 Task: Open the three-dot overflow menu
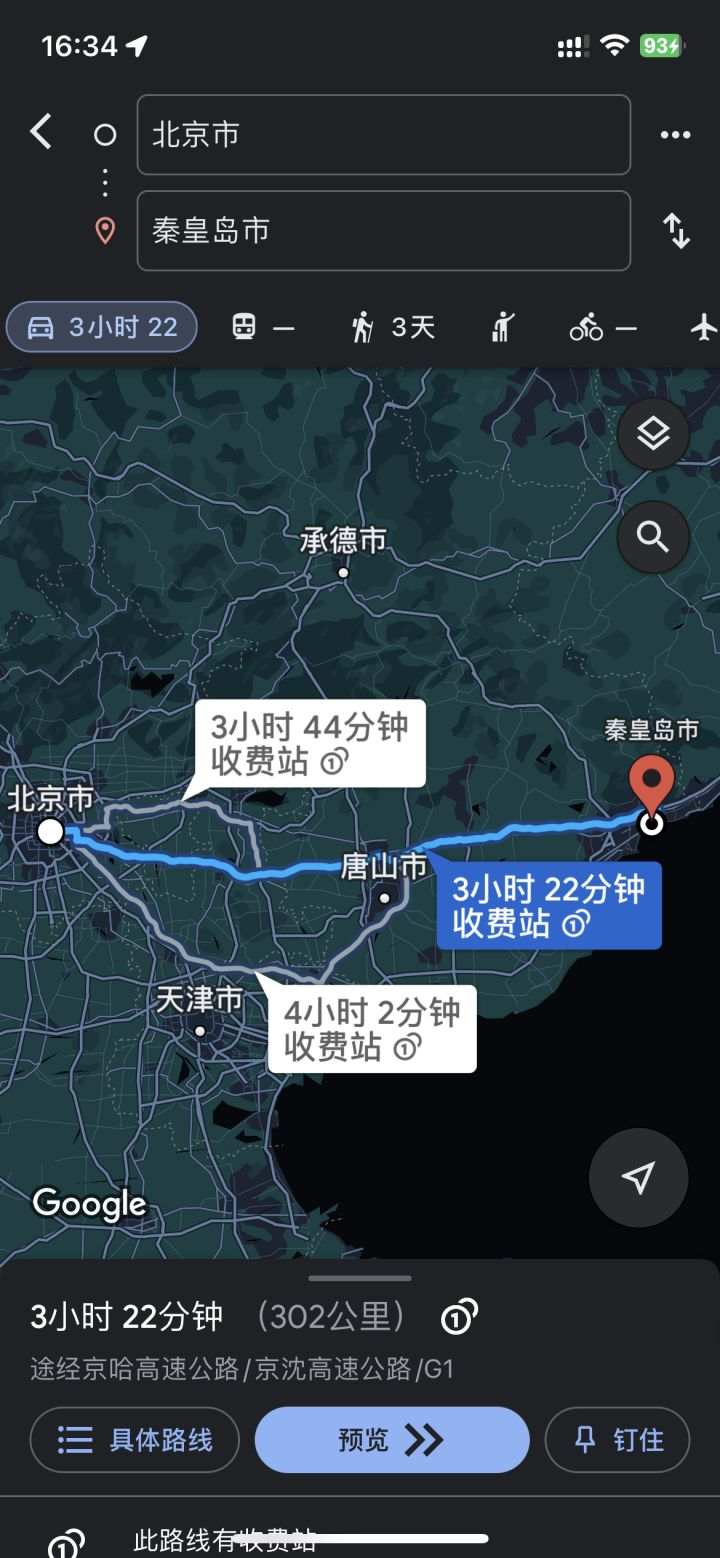click(675, 135)
